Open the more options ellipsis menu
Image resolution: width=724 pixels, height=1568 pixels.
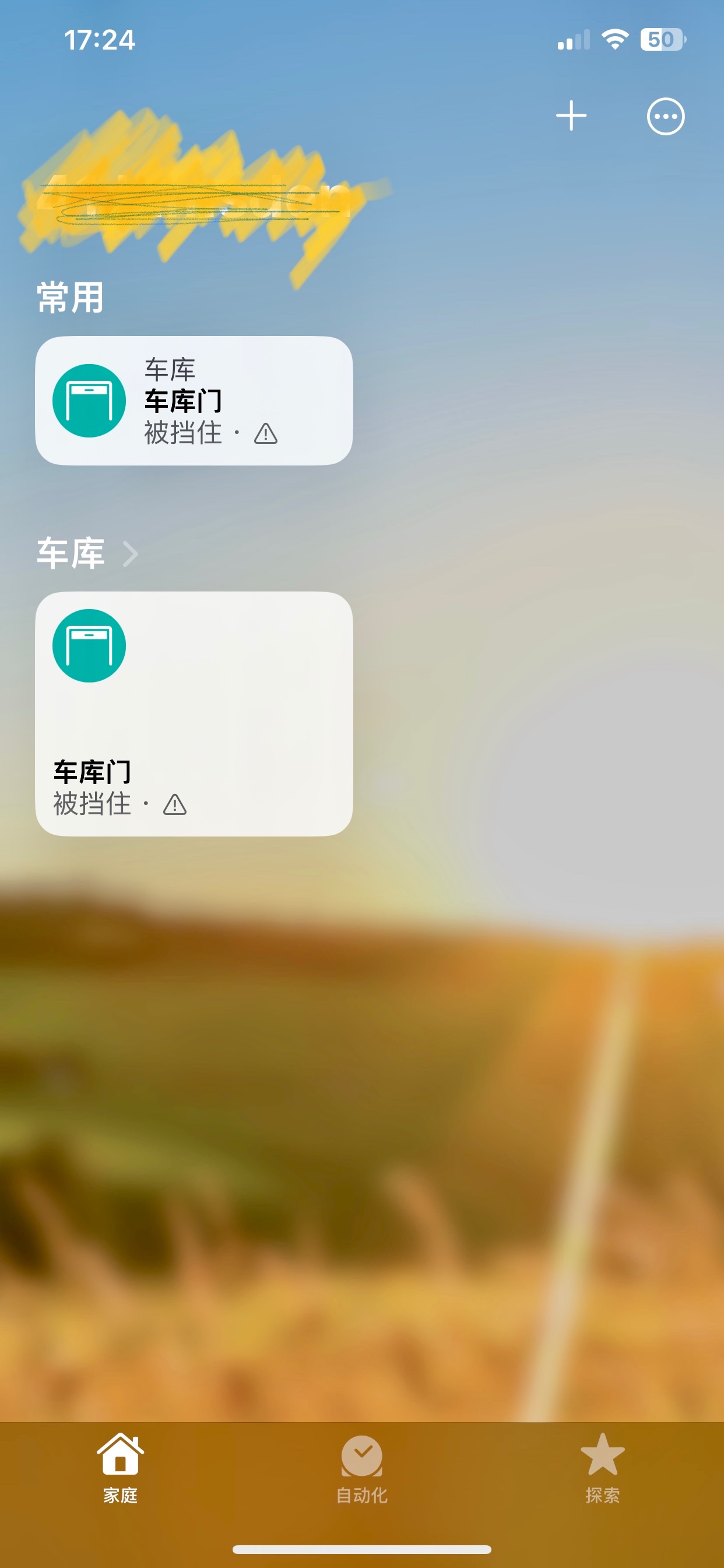pyautogui.click(x=665, y=116)
